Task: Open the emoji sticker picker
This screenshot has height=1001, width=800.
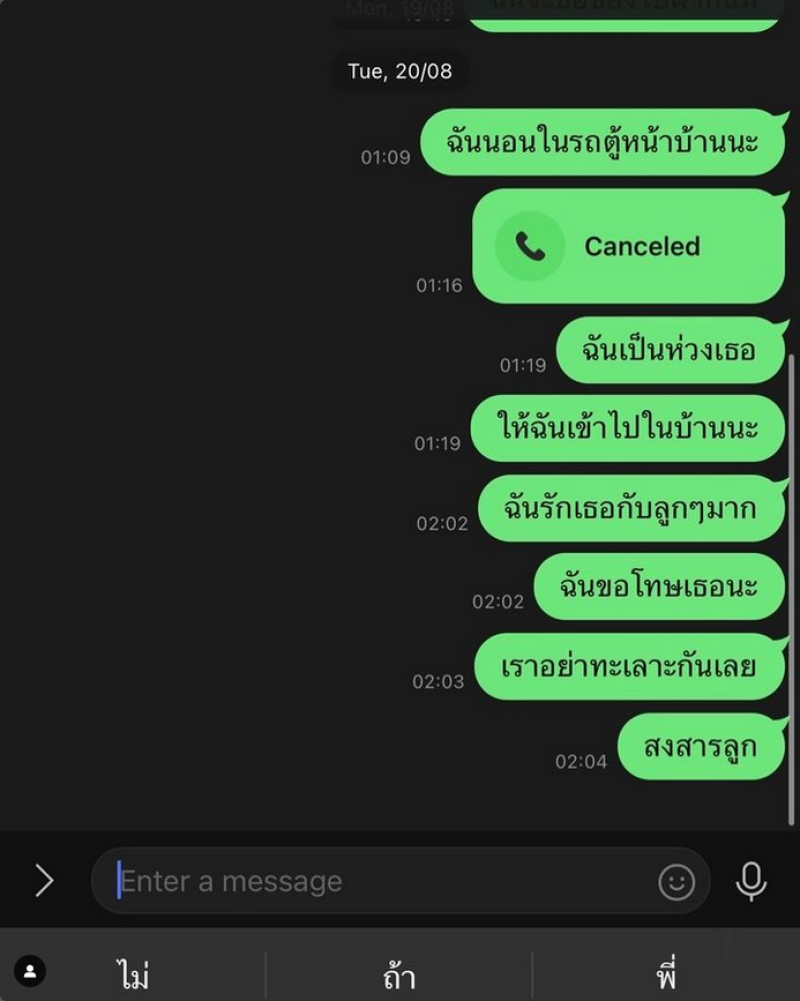Action: pos(677,882)
